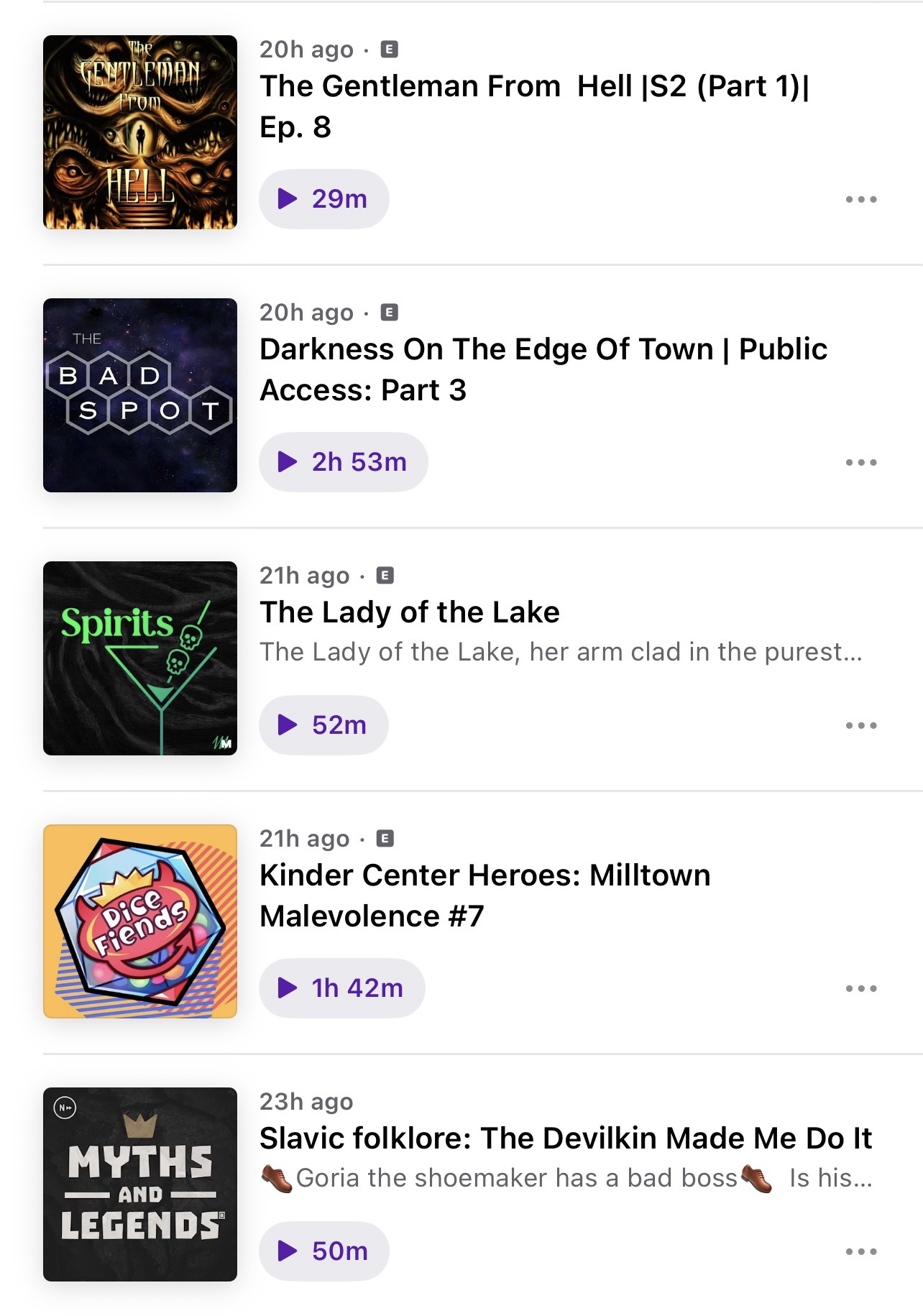
Task: Play Slavic folklore 50m episode
Action: [x=323, y=1251]
